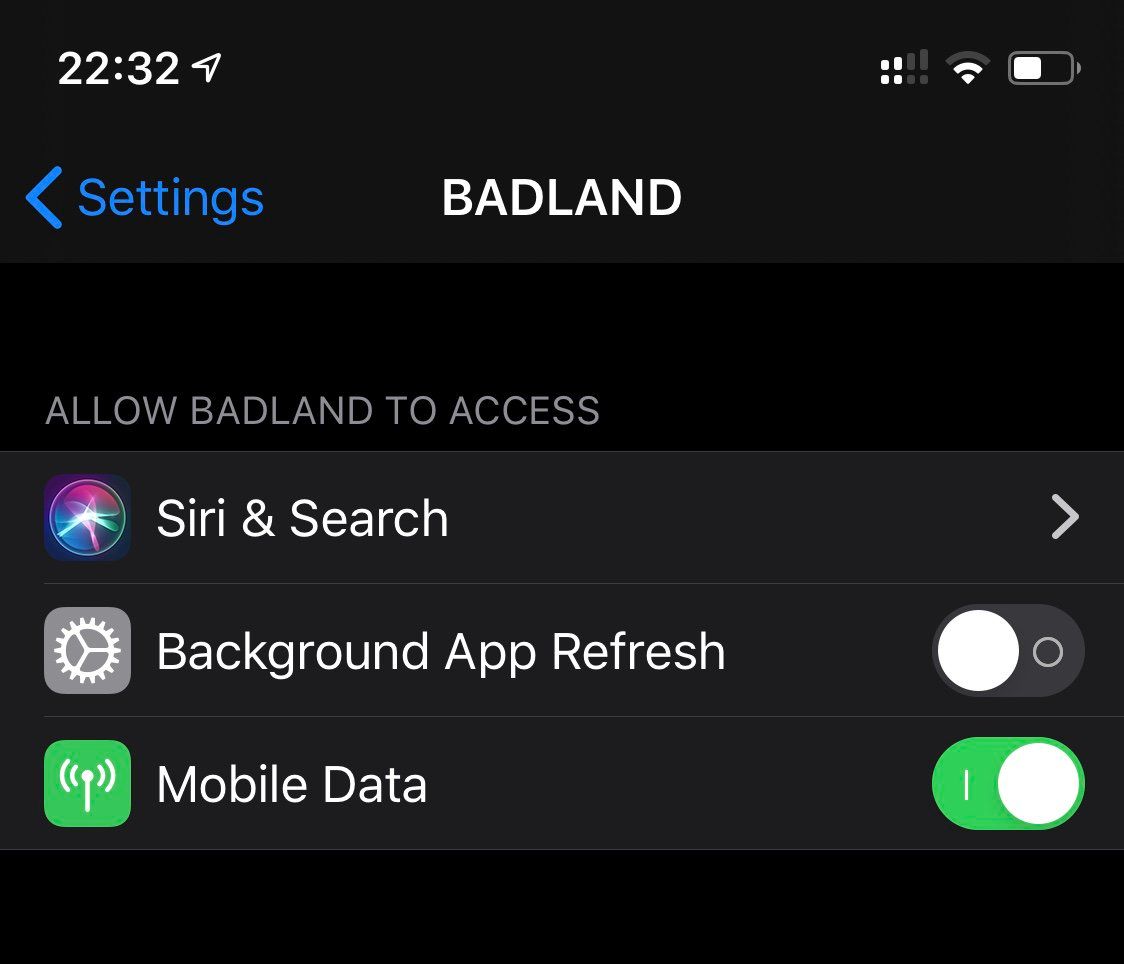Open Siri & Search settings
The height and width of the screenshot is (964, 1124).
560,518
